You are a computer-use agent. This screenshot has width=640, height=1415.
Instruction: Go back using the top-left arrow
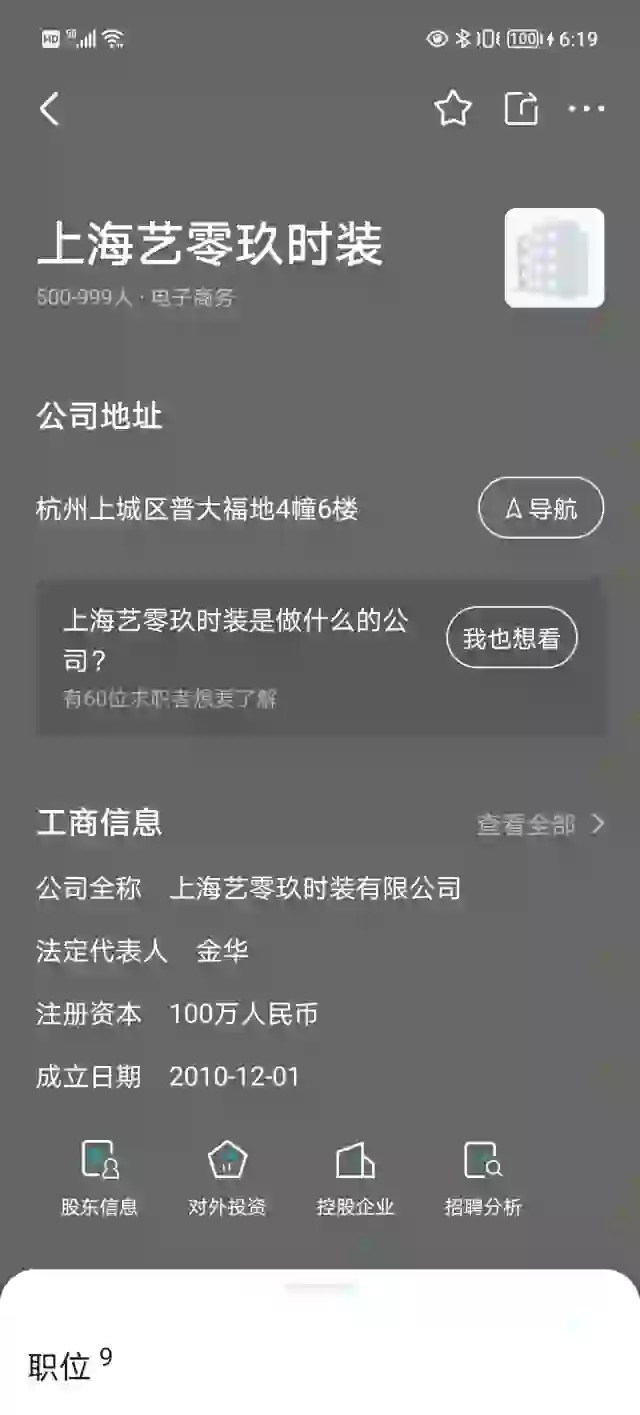pyautogui.click(x=49, y=109)
